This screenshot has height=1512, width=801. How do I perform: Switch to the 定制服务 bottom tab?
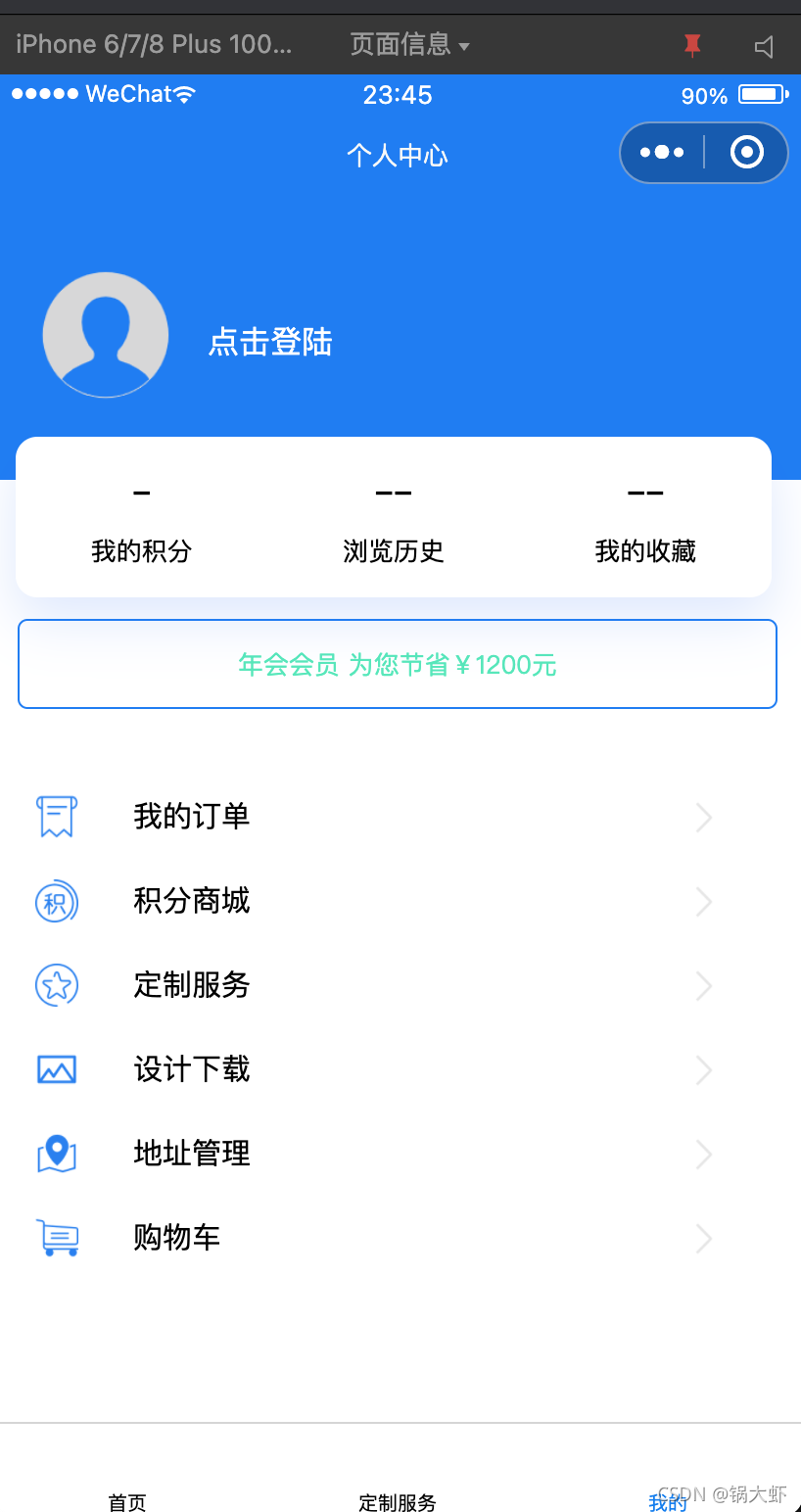397,1501
